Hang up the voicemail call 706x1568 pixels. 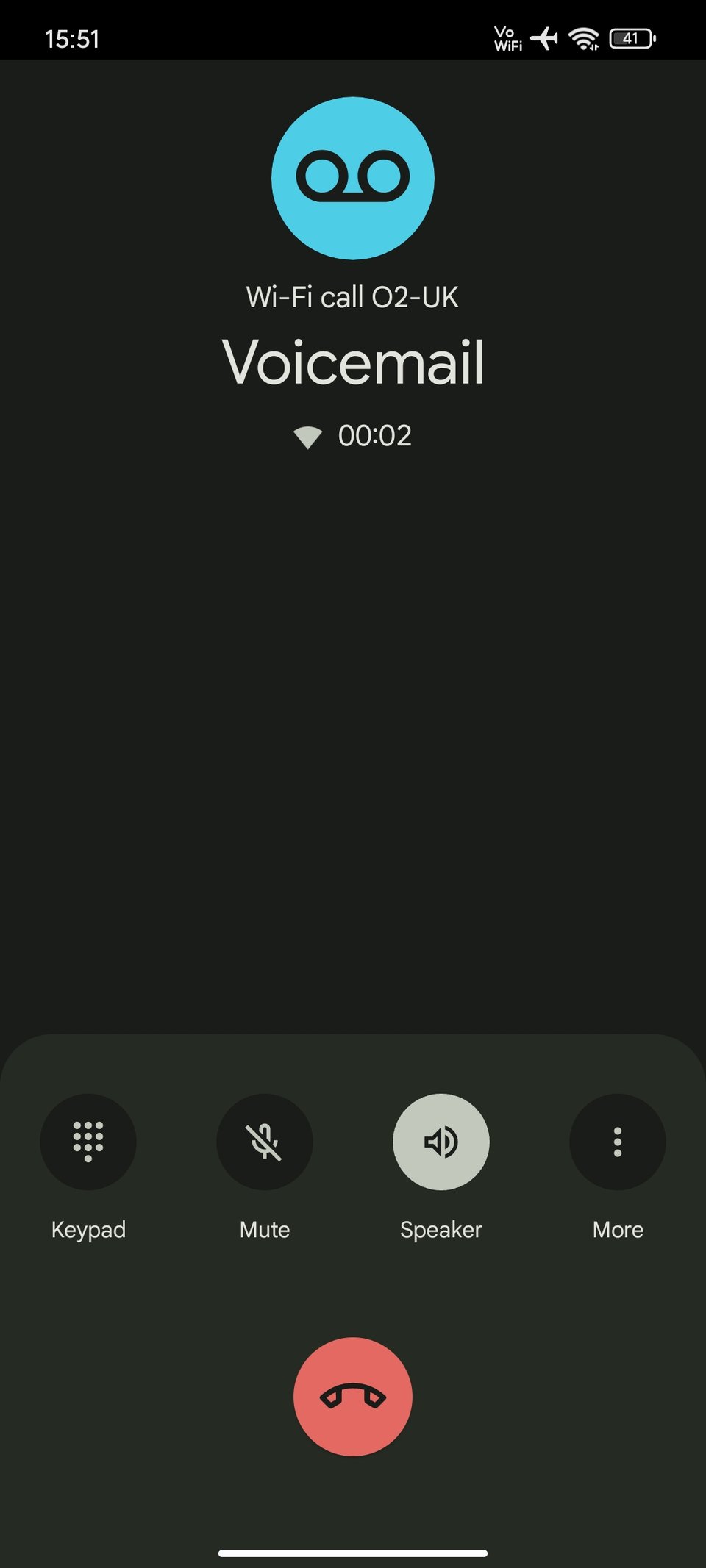(x=353, y=1396)
